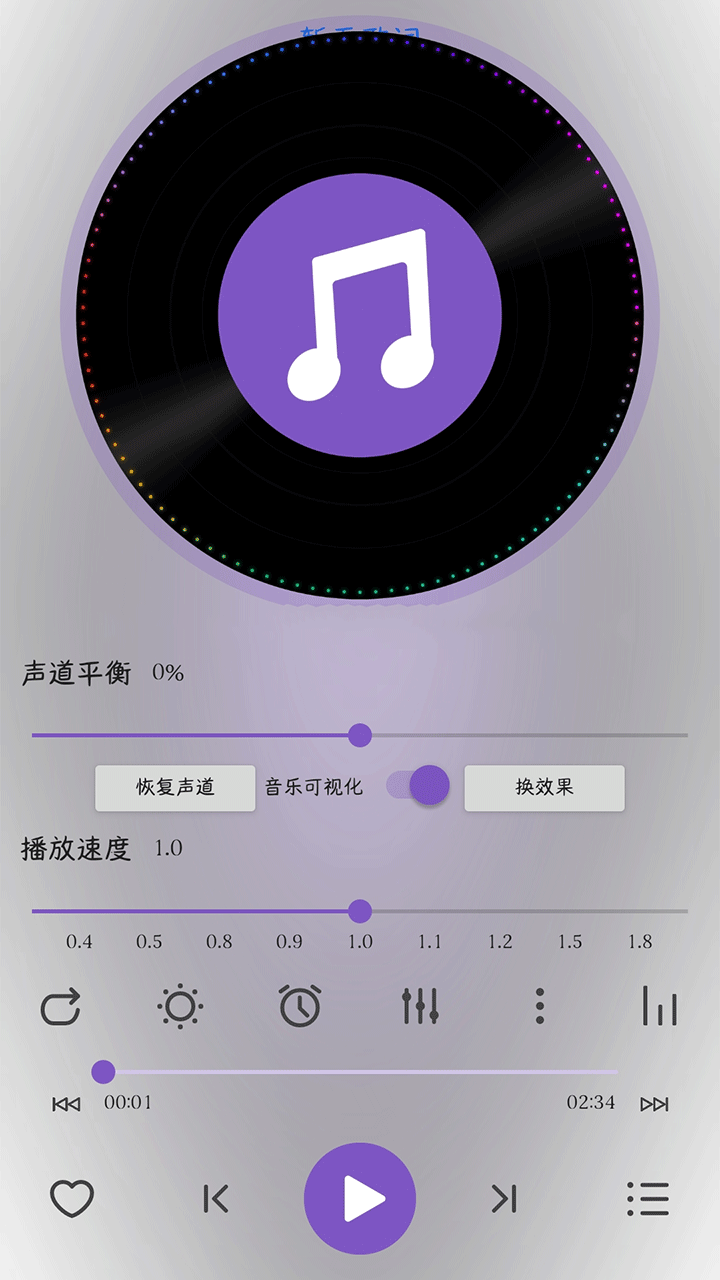This screenshot has width=720, height=1280.
Task: Open the brightness adjustment icon
Action: pyautogui.click(x=180, y=1007)
